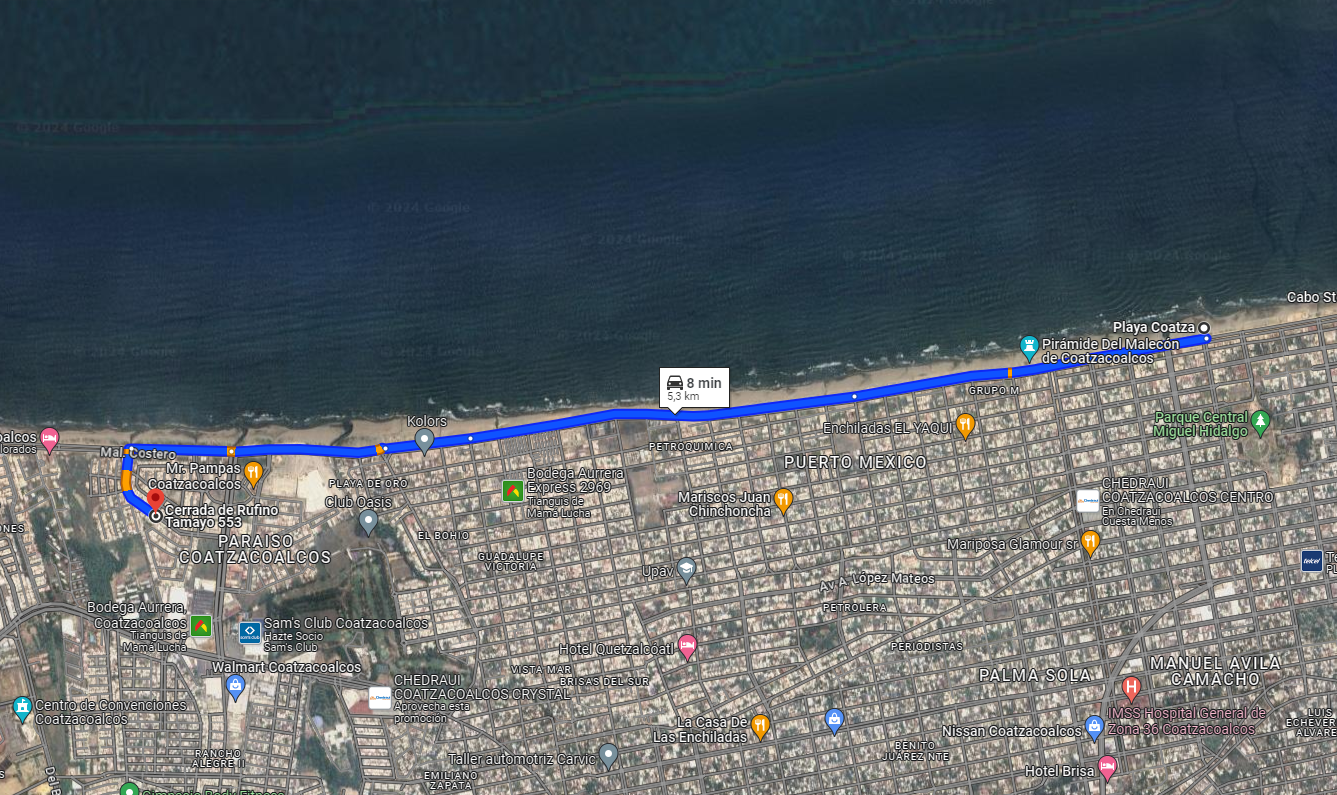Open the Mariposa Glamour restaurant pin
1337x795 pixels.
[x=1090, y=543]
